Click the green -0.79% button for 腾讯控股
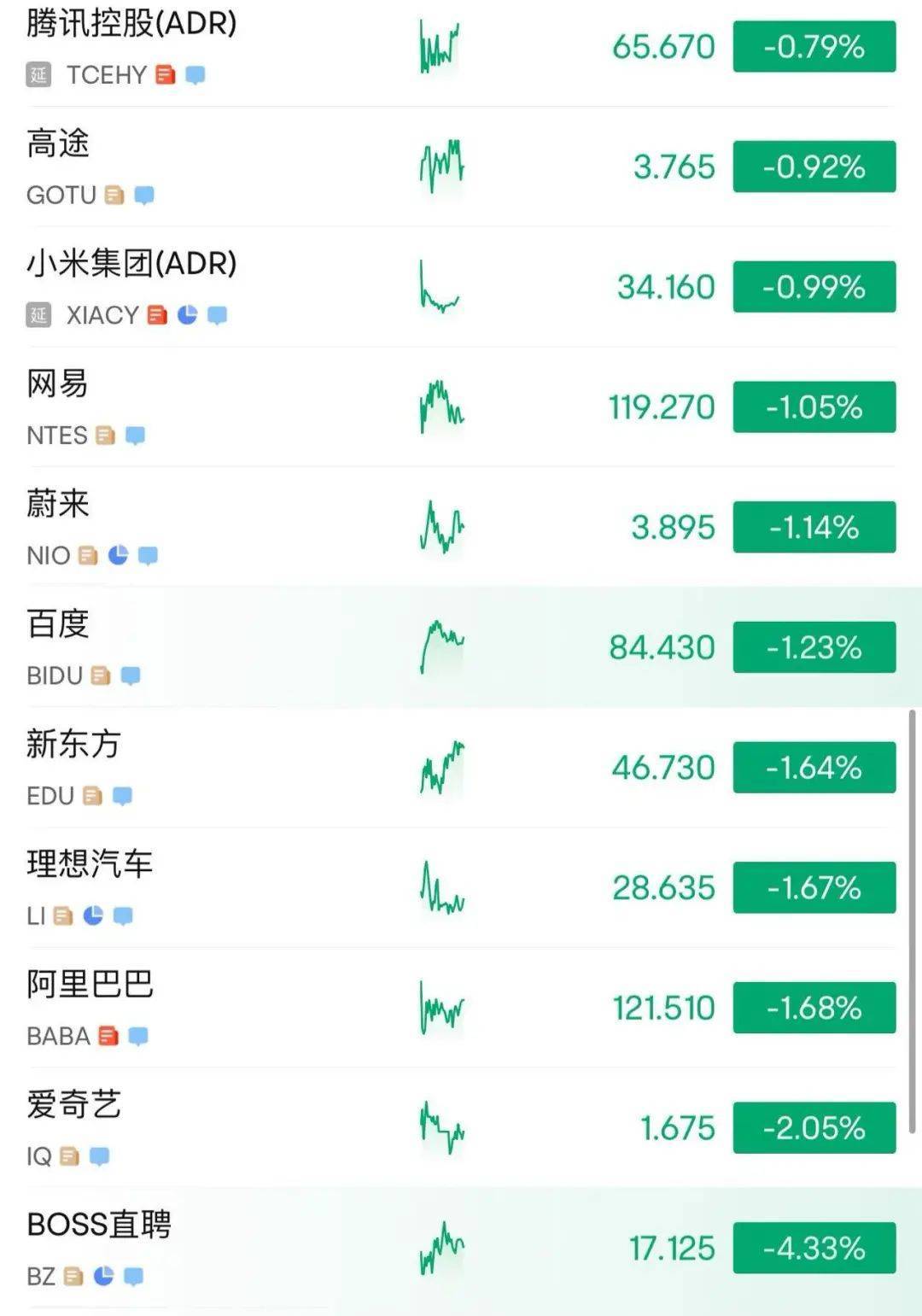Screen dimensions: 922x1316 click(813, 47)
